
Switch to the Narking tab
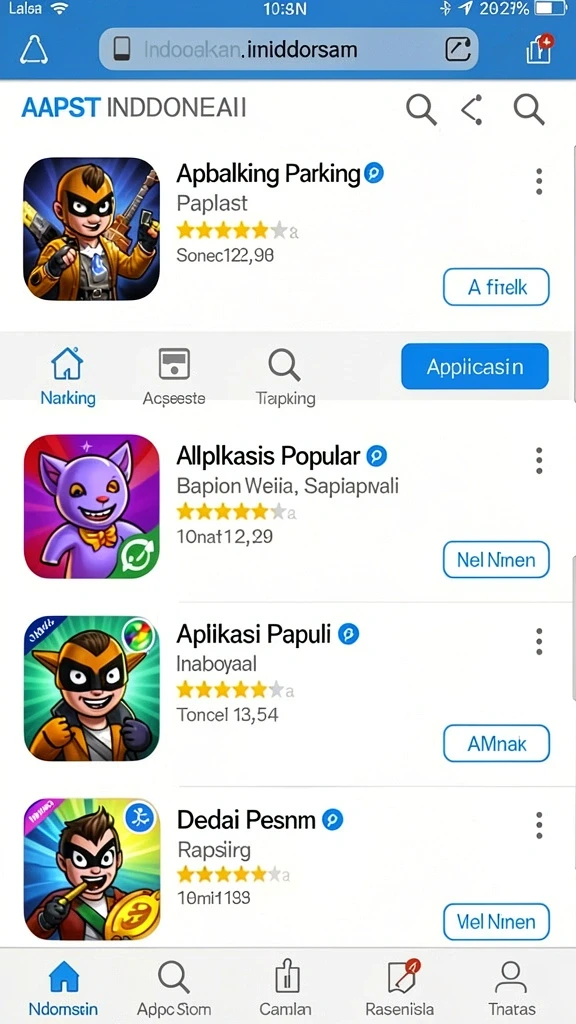(x=68, y=376)
